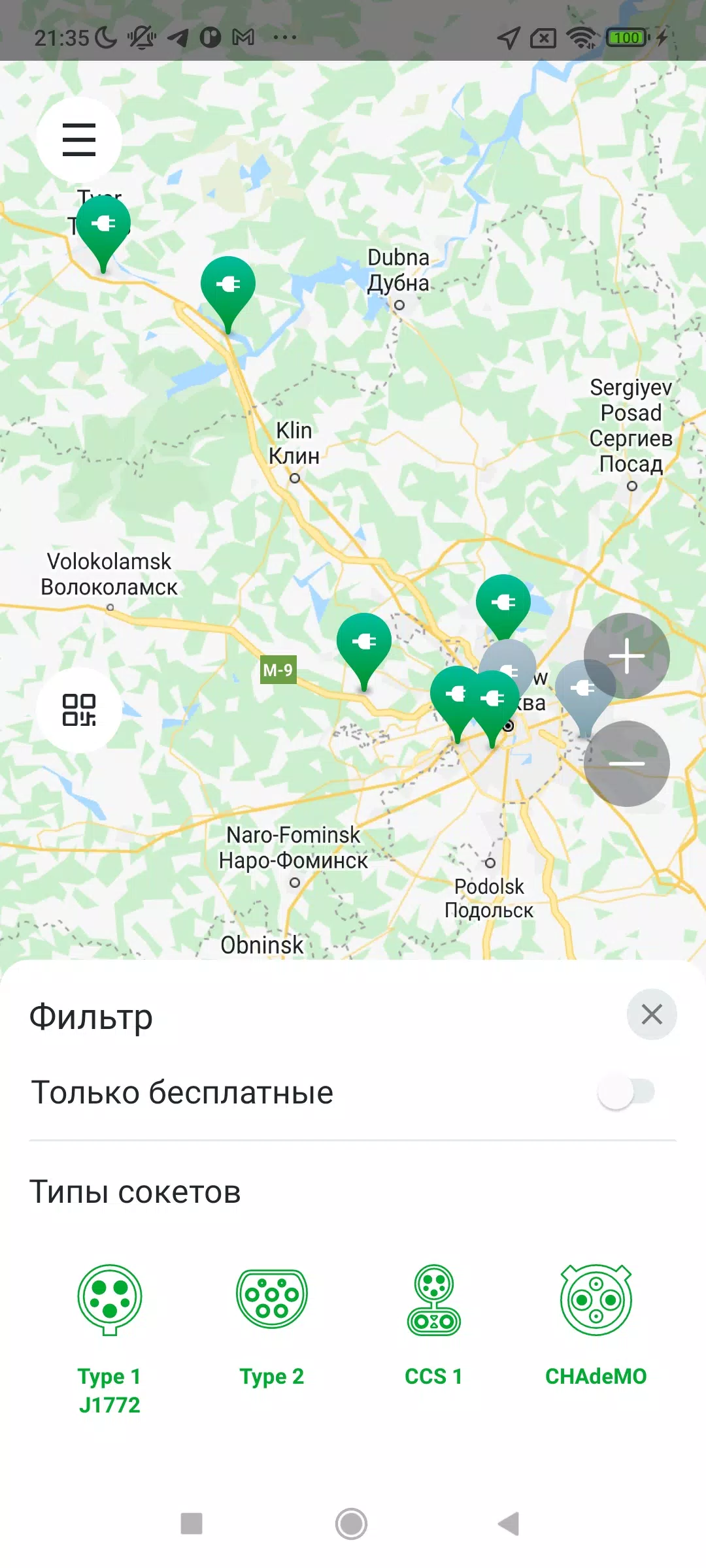Open the QR code scanner
The width and height of the screenshot is (706, 1568).
point(78,711)
